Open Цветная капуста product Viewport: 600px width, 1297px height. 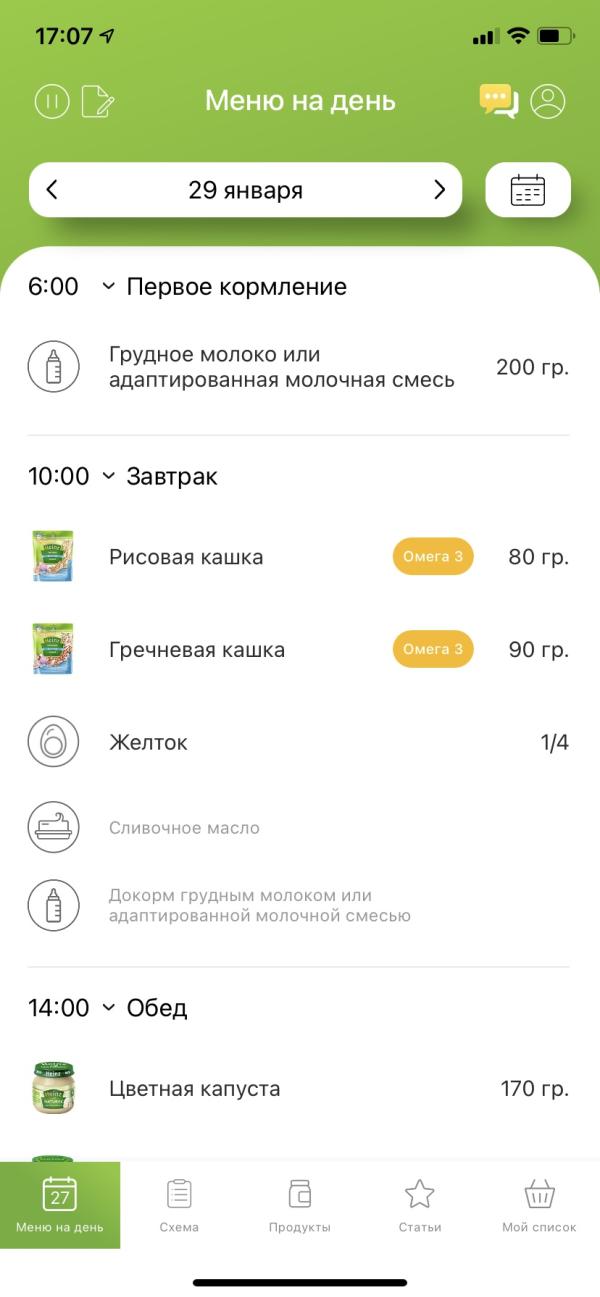point(194,1089)
